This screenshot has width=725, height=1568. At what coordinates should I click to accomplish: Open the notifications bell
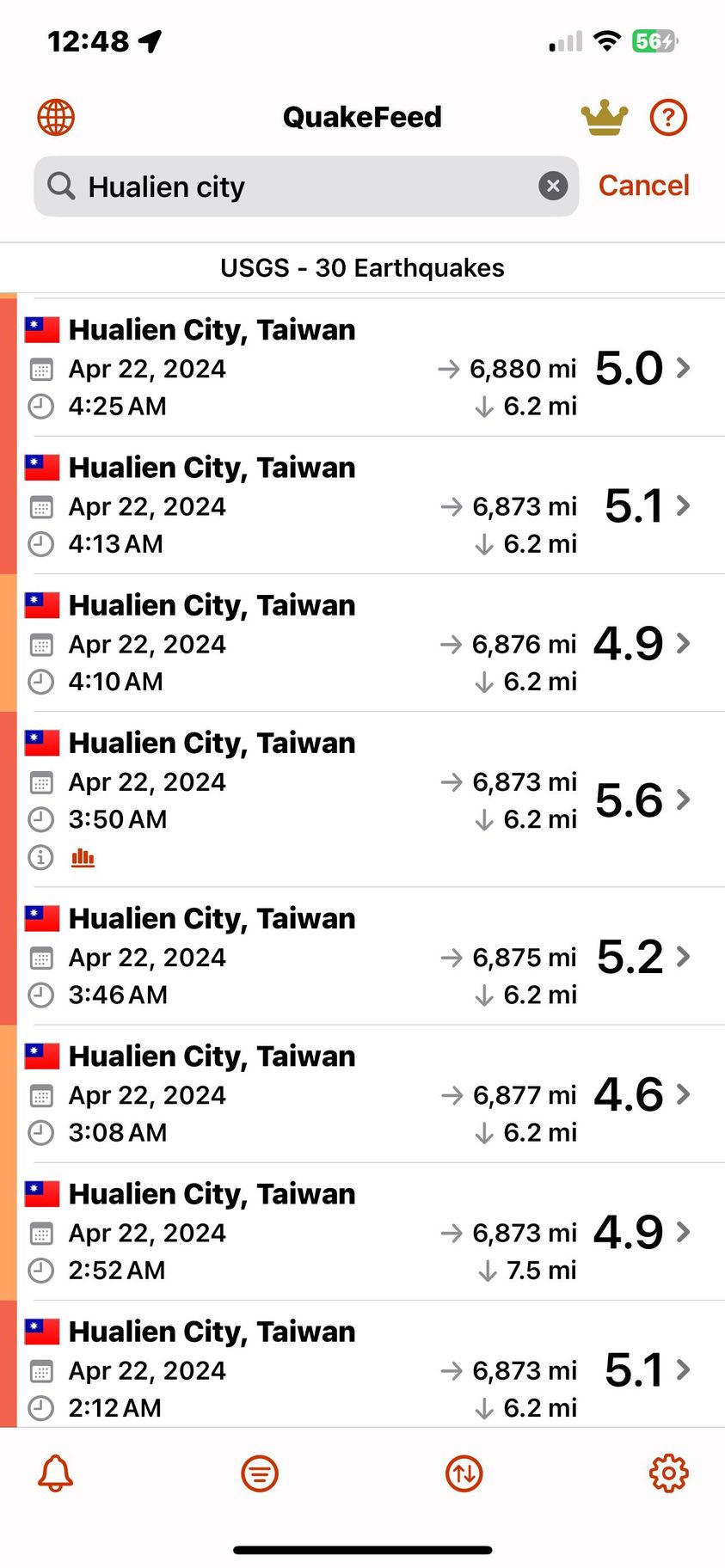(56, 1473)
